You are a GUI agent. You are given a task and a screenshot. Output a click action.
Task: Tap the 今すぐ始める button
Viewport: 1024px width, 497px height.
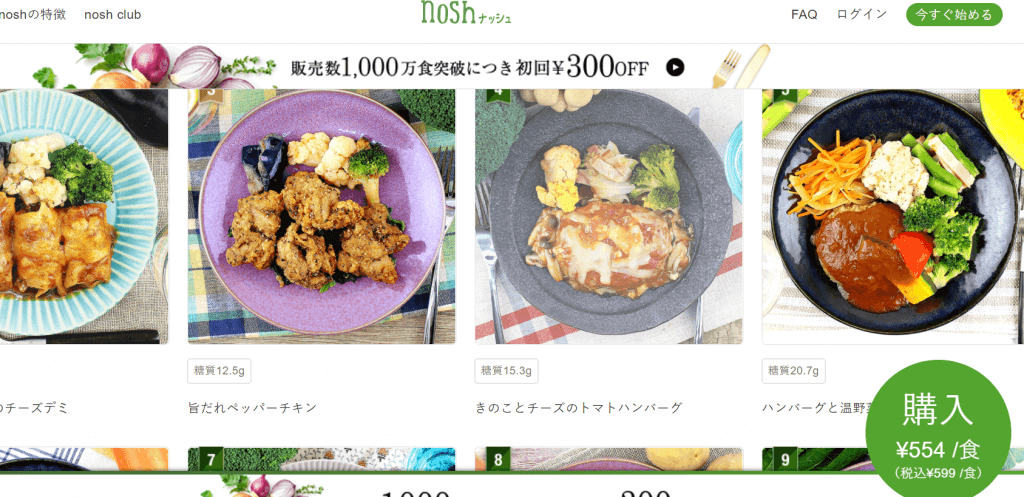pyautogui.click(x=953, y=15)
